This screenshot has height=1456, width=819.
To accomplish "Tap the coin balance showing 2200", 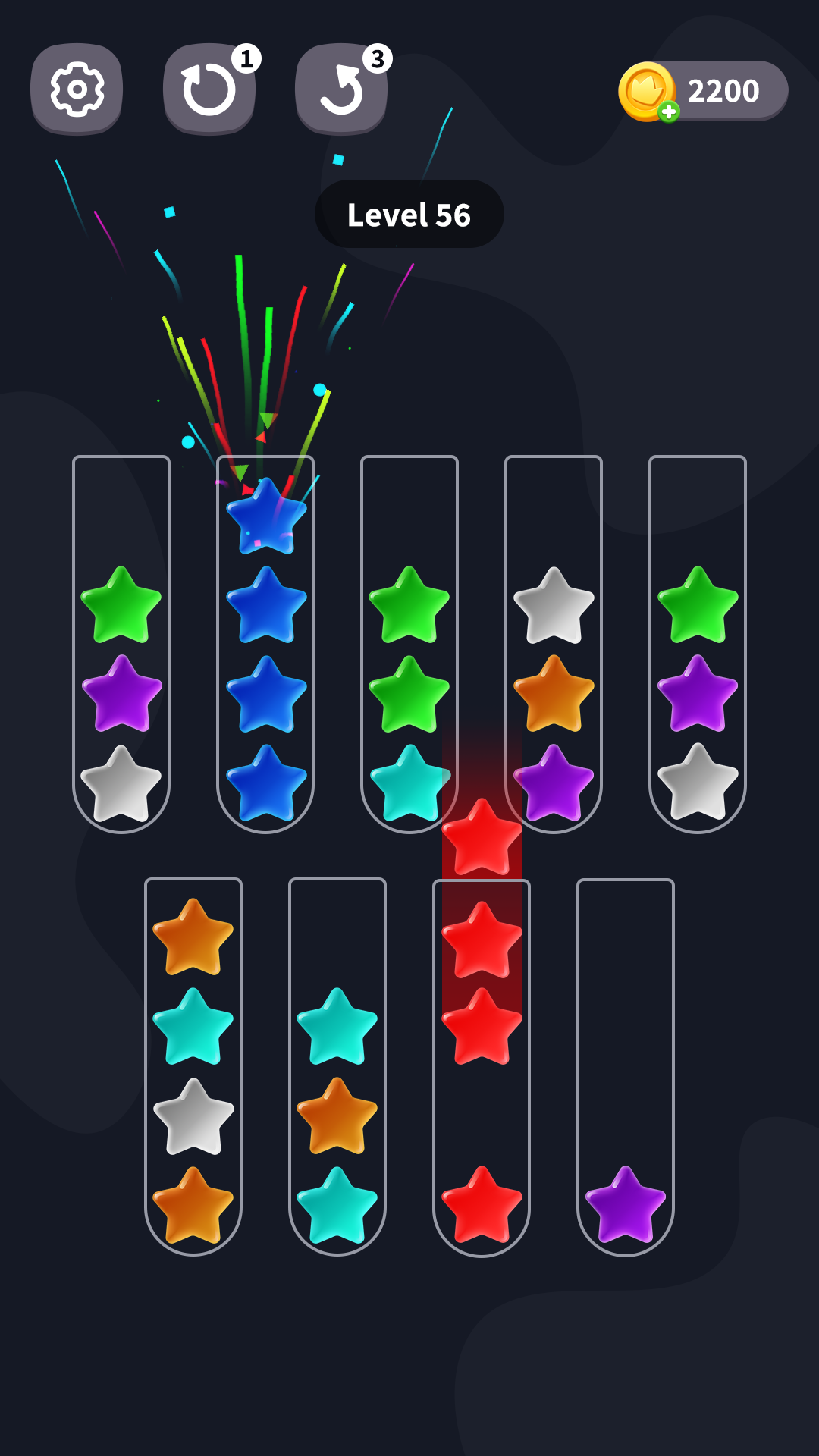I will [x=720, y=90].
